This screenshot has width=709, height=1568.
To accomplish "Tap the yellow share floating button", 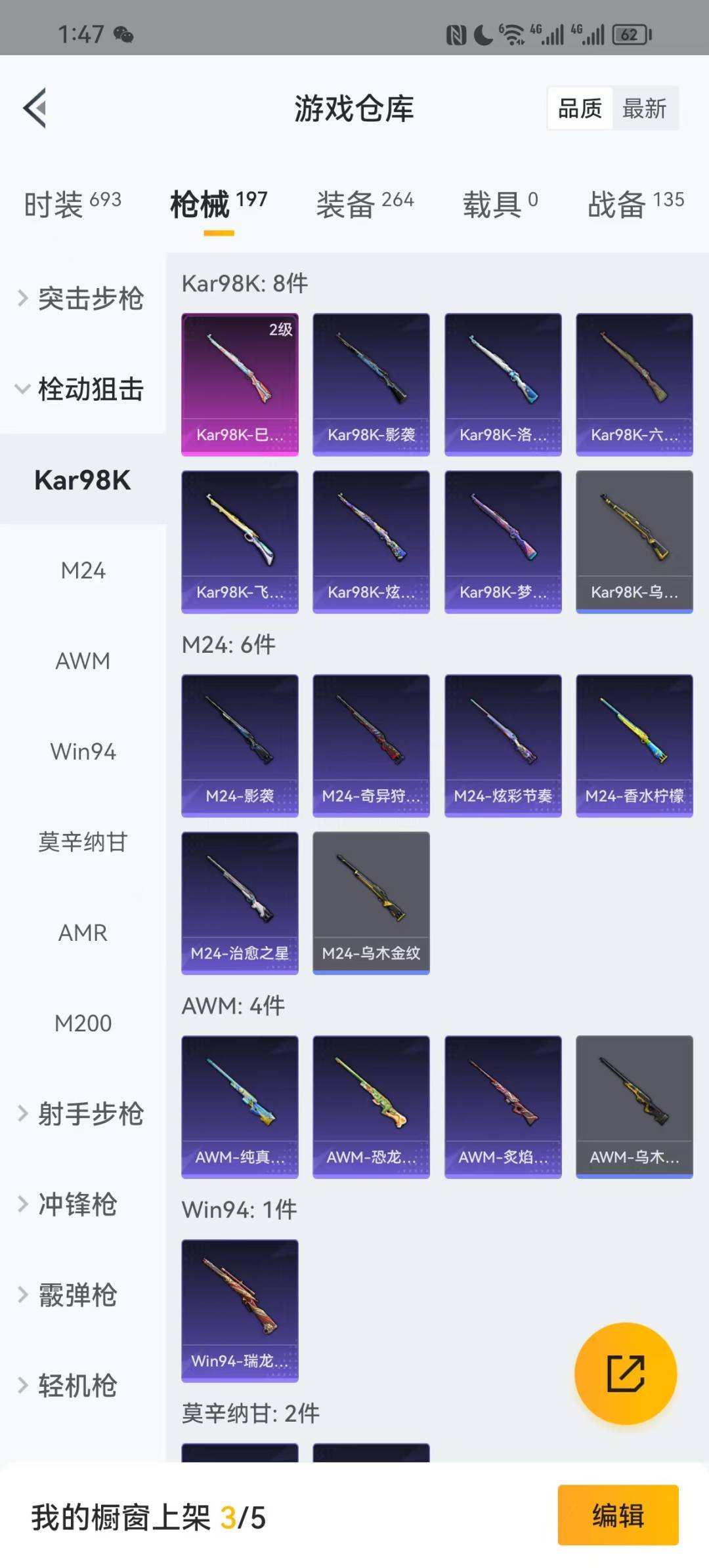I will coord(625,1373).
